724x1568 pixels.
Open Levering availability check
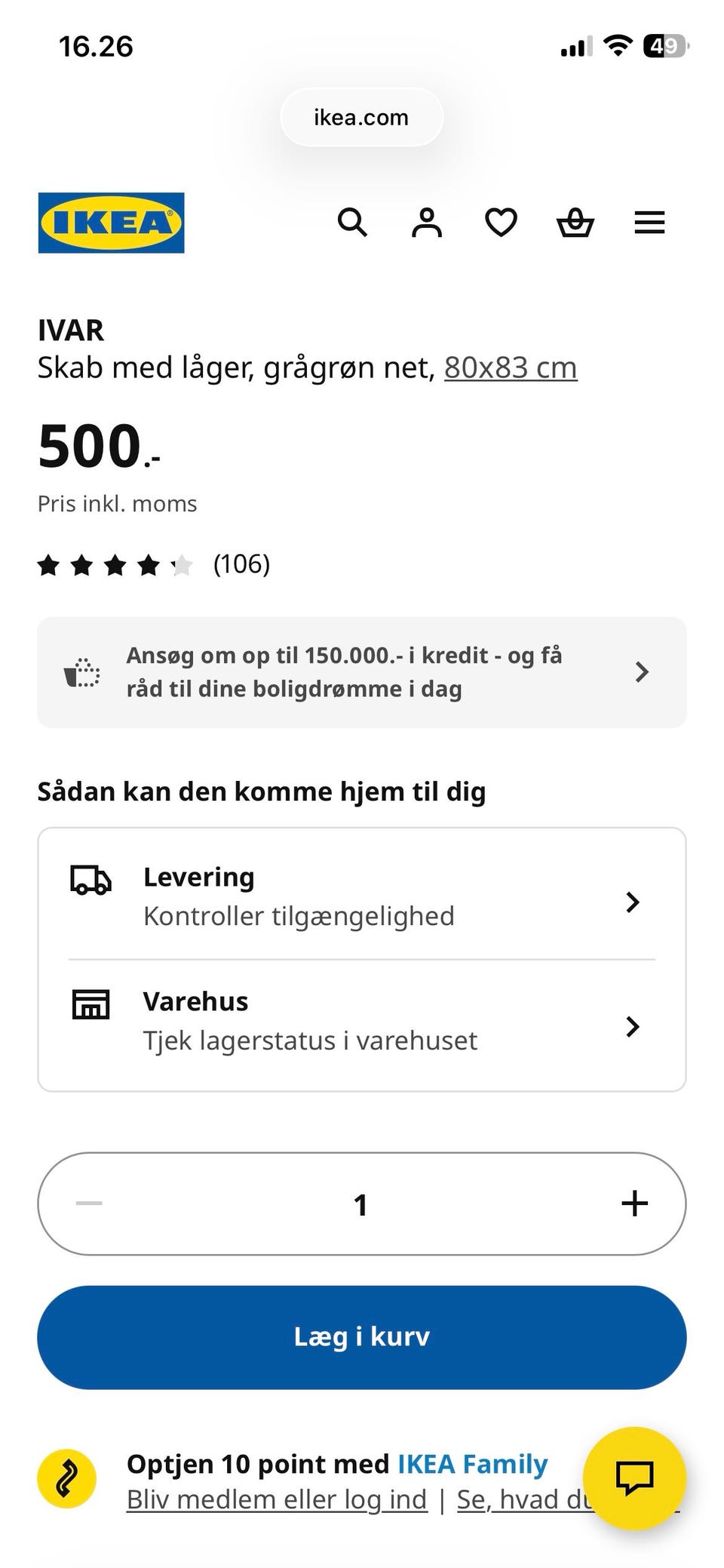coord(362,896)
